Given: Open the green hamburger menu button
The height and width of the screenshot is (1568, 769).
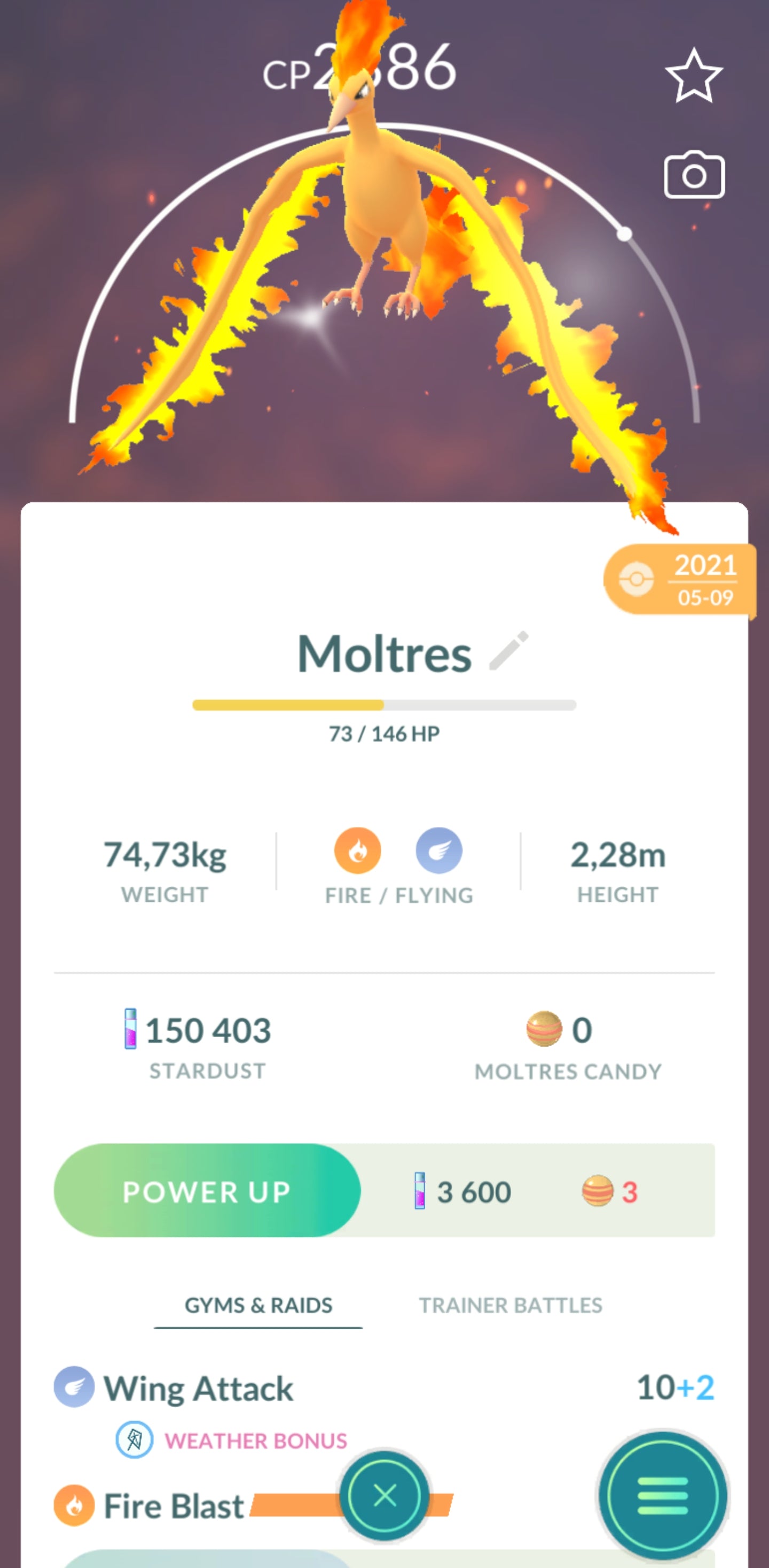Looking at the screenshot, I should coord(662,1495).
